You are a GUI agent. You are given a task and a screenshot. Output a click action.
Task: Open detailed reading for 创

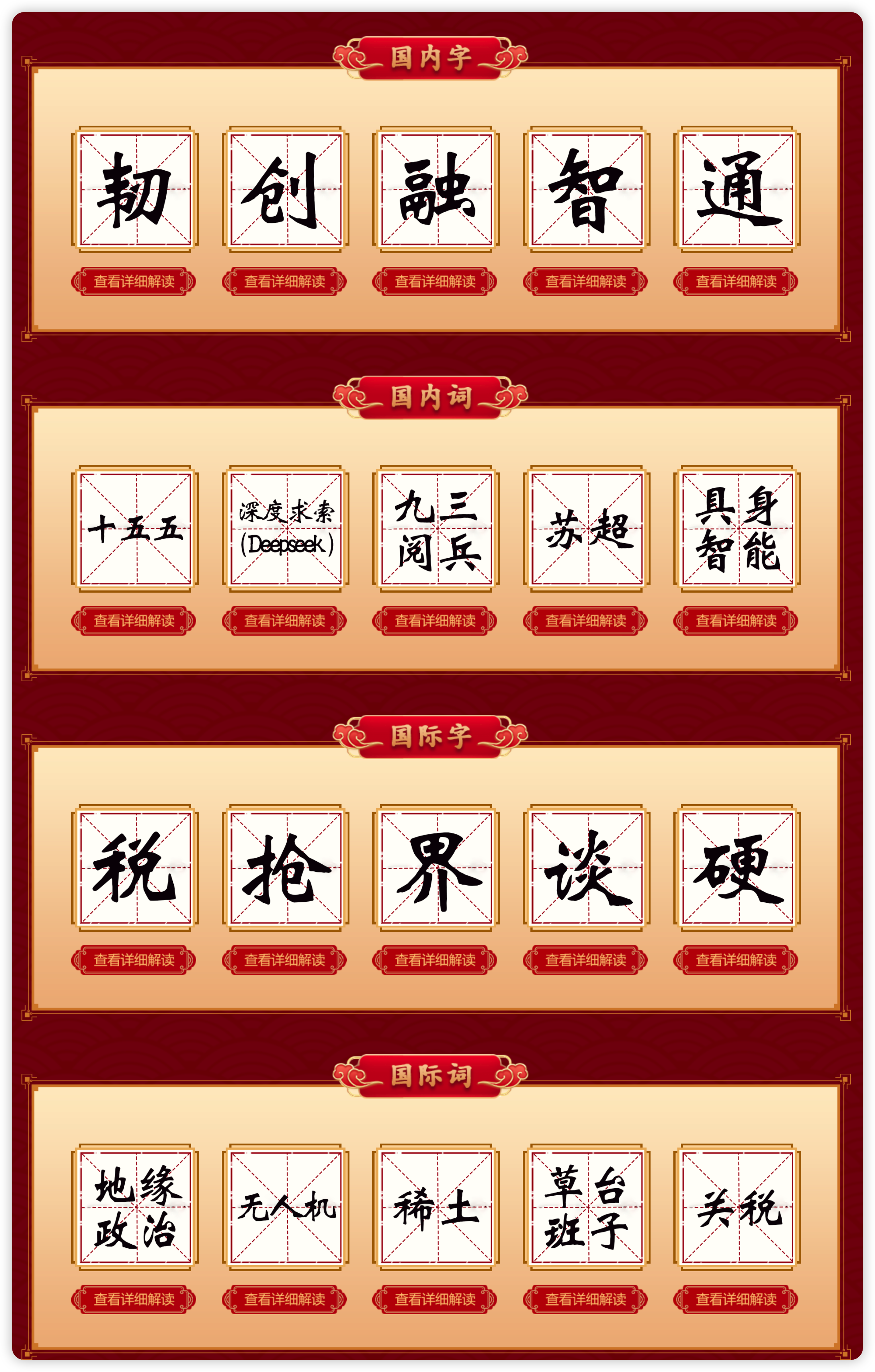pyautogui.click(x=285, y=282)
